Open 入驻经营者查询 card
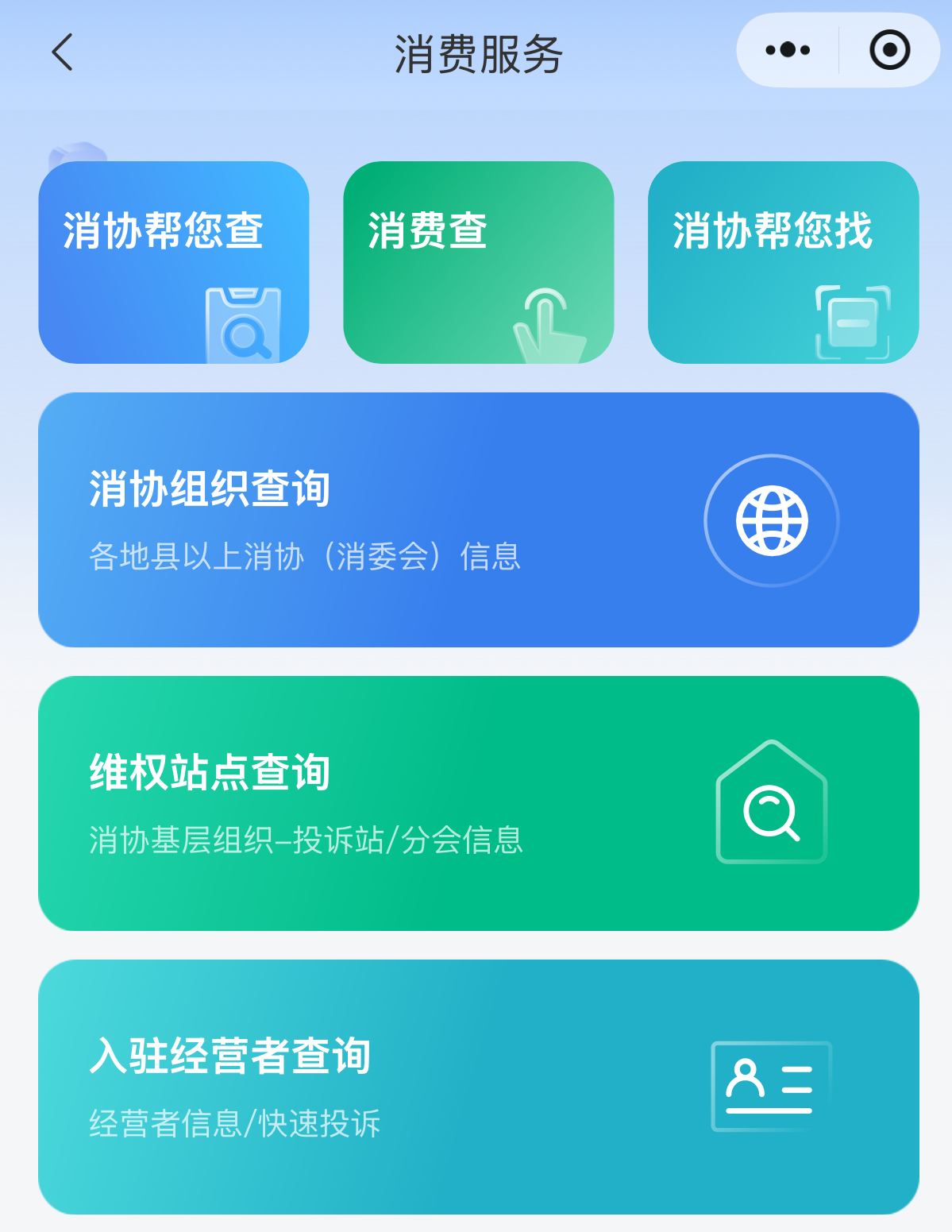The image size is (952, 1232). [x=478, y=1086]
